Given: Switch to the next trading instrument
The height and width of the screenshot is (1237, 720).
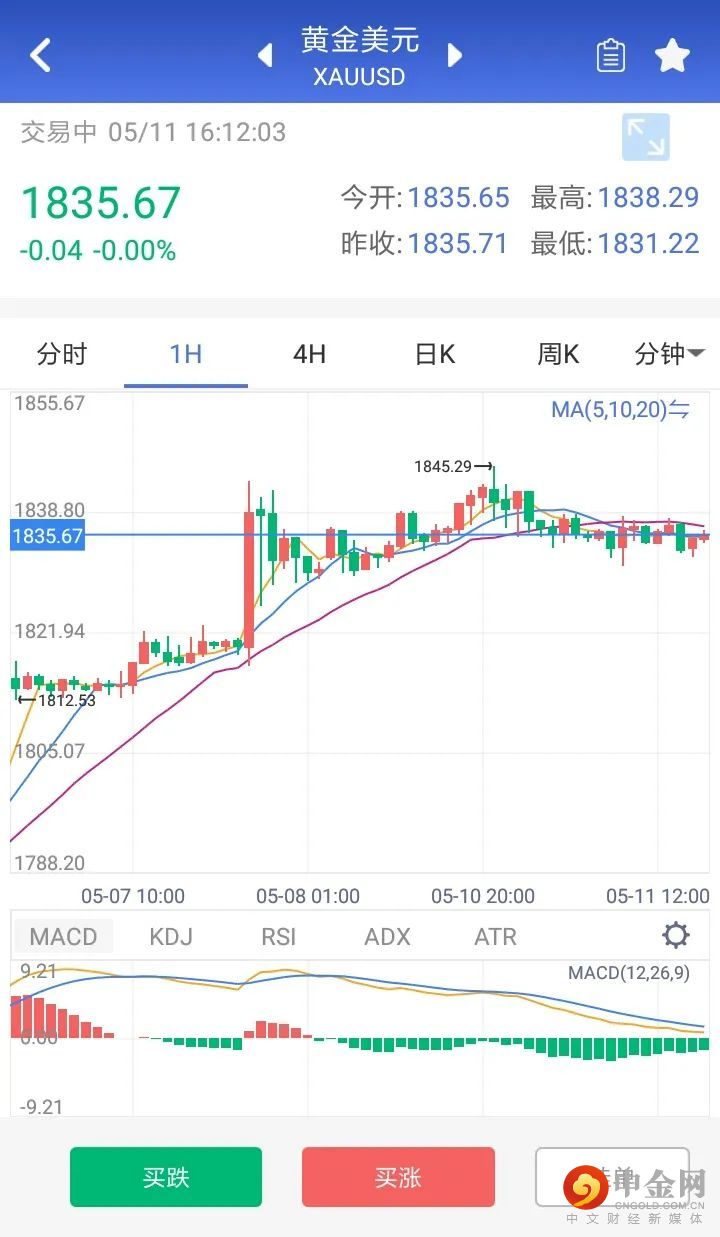Looking at the screenshot, I should pos(455,55).
